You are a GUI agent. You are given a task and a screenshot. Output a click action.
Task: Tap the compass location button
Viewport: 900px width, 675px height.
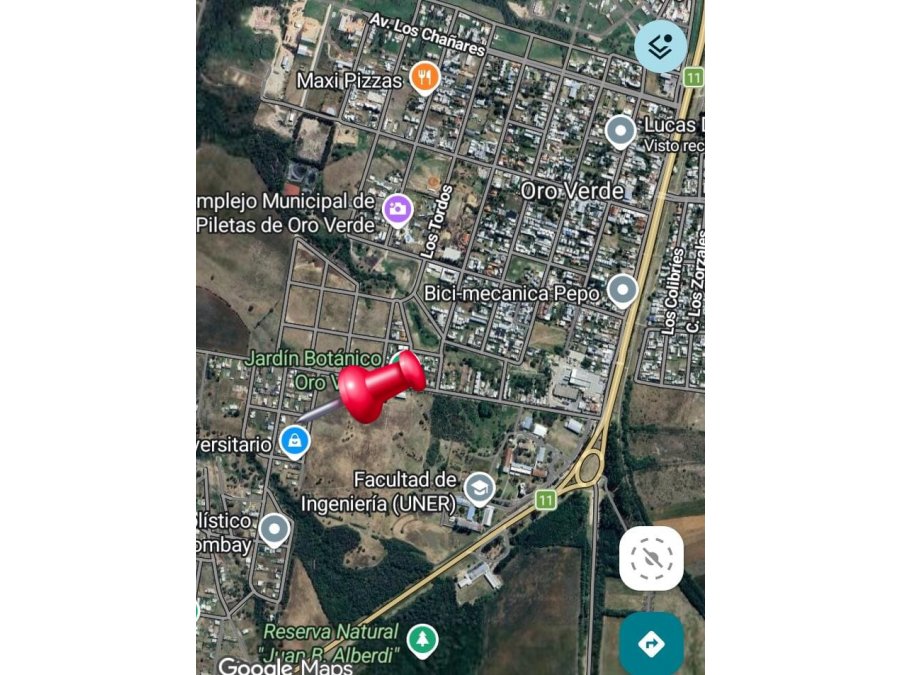coord(651,558)
